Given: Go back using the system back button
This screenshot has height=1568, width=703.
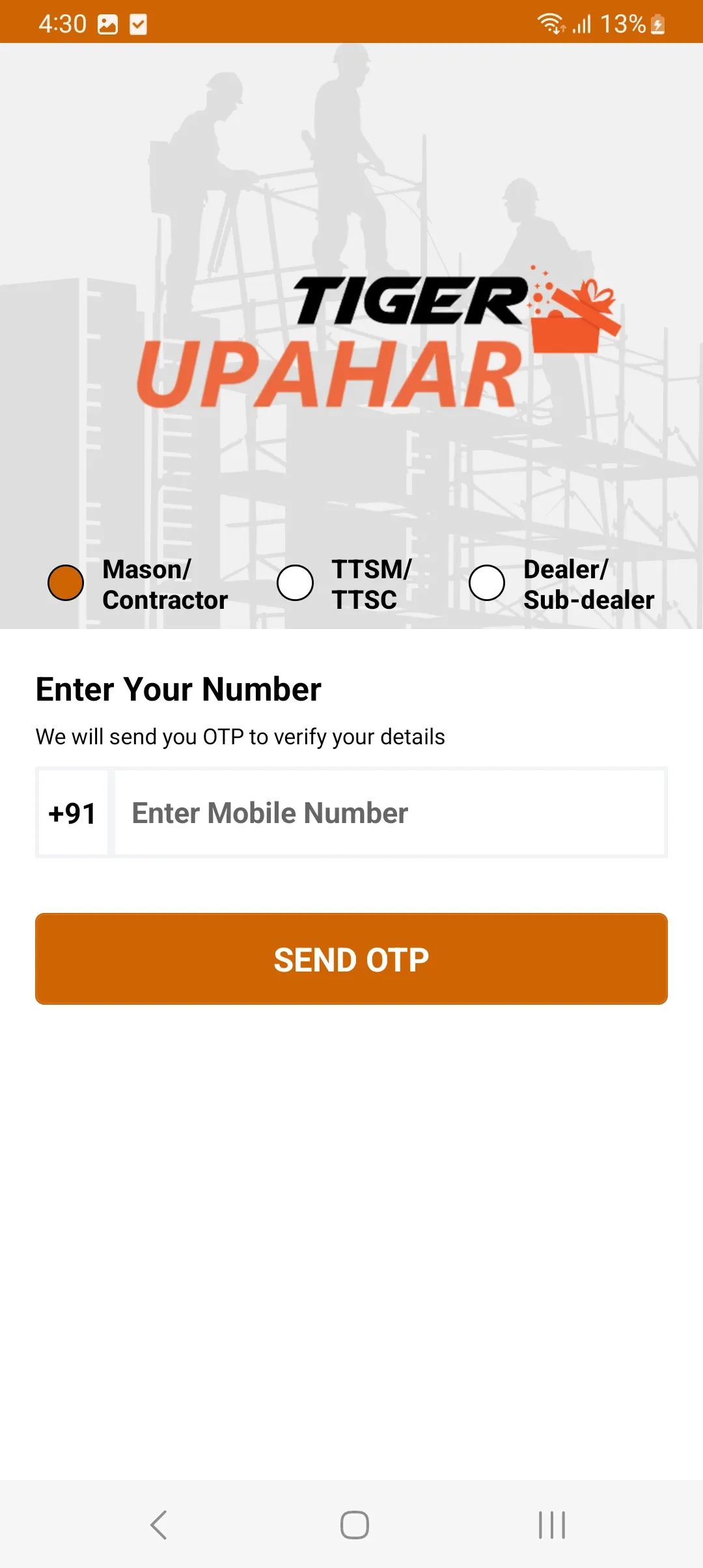Looking at the screenshot, I should (x=159, y=1524).
